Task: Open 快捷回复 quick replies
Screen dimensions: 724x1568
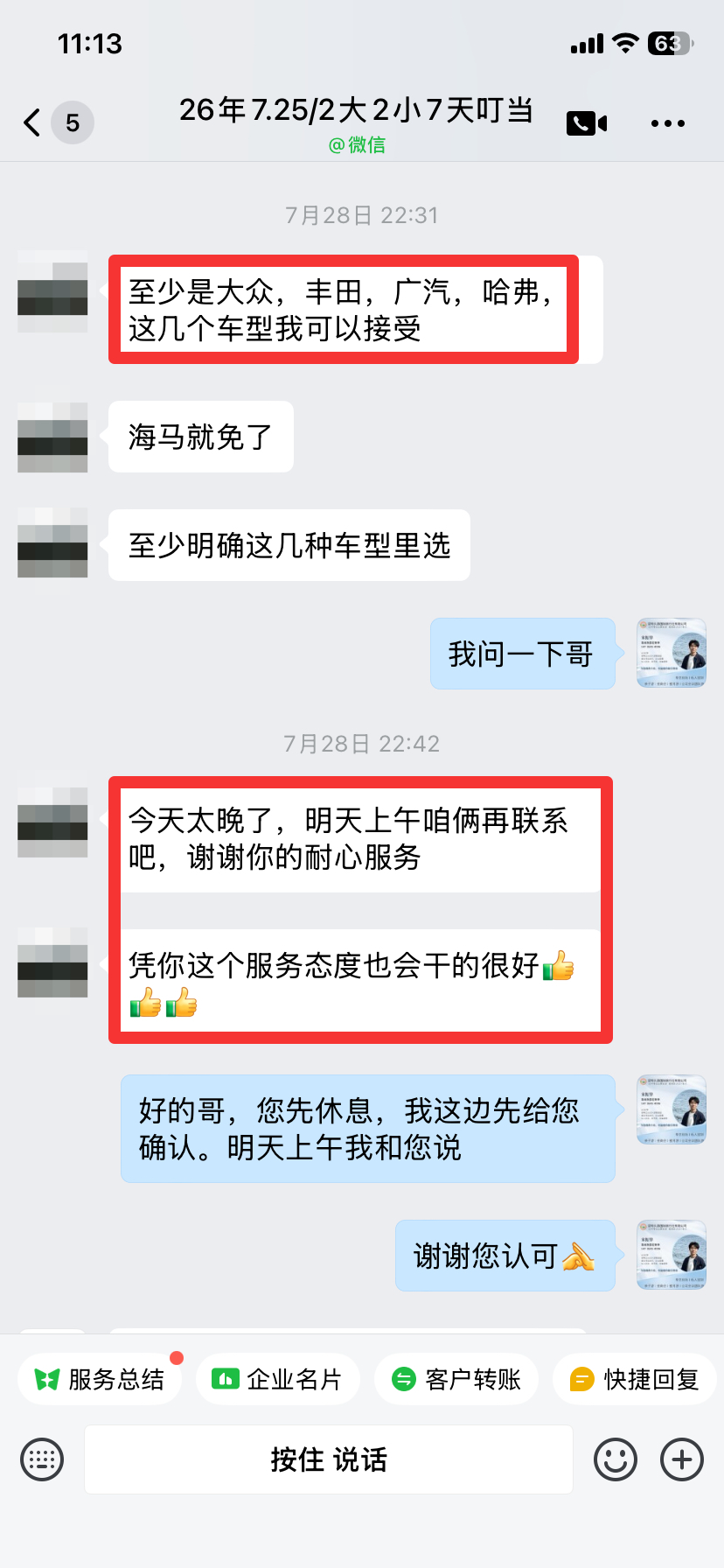Action: point(634,1380)
